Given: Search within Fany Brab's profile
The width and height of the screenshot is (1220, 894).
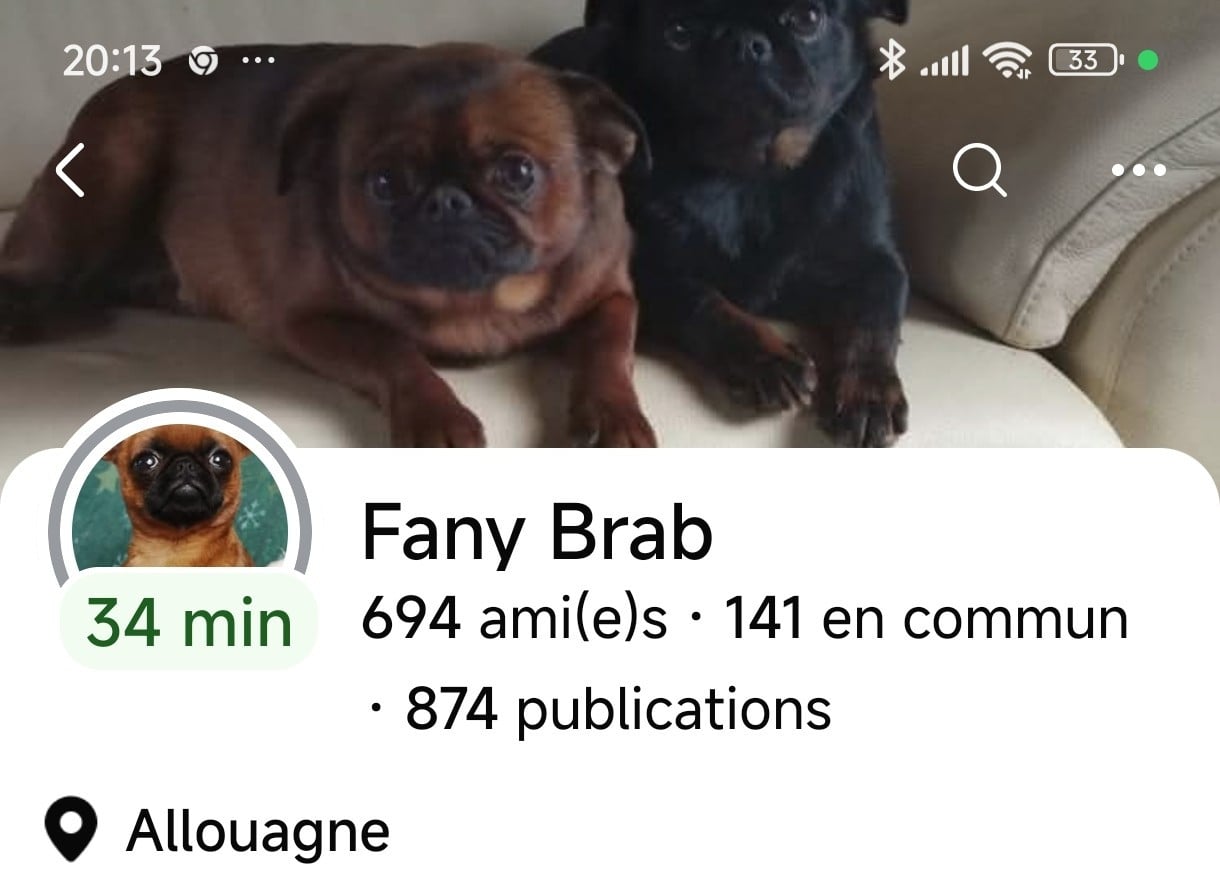Looking at the screenshot, I should pos(979,171).
